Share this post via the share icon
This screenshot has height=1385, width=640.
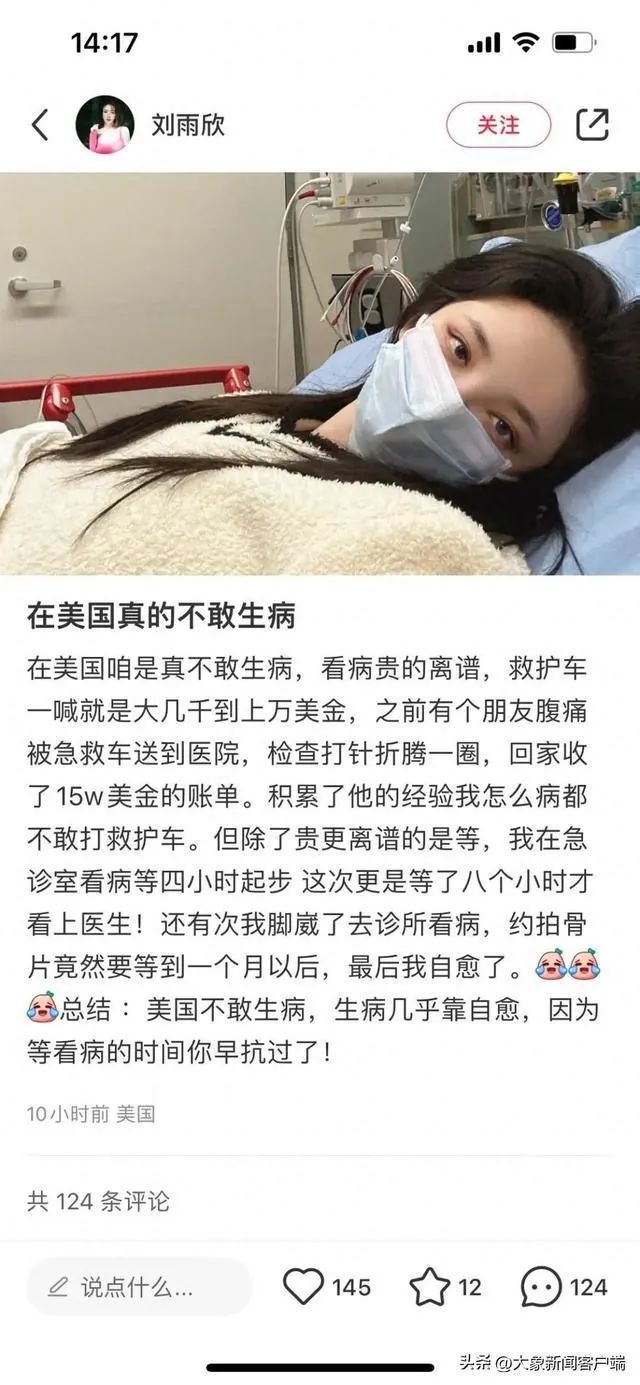[x=592, y=125]
